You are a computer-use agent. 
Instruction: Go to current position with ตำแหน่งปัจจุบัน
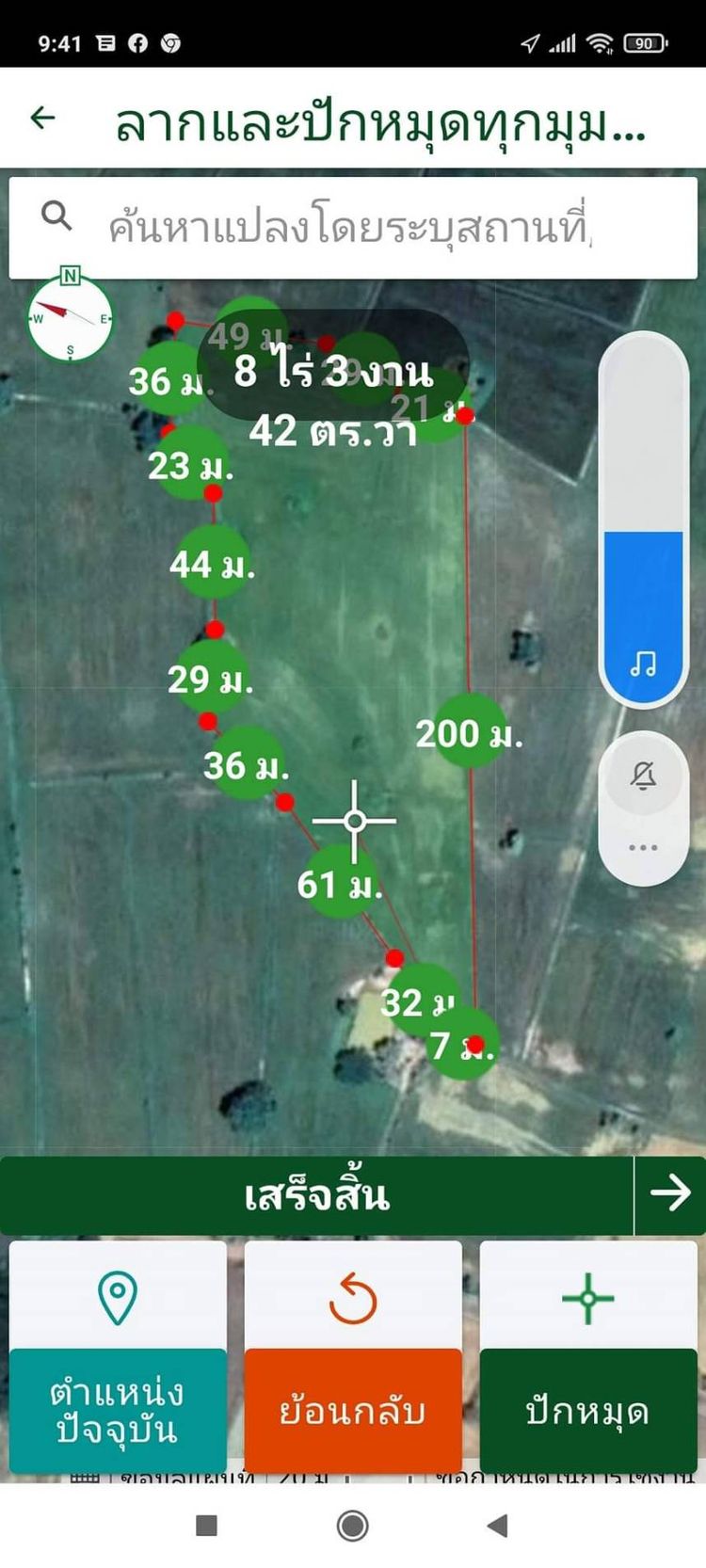pyautogui.click(x=118, y=1356)
